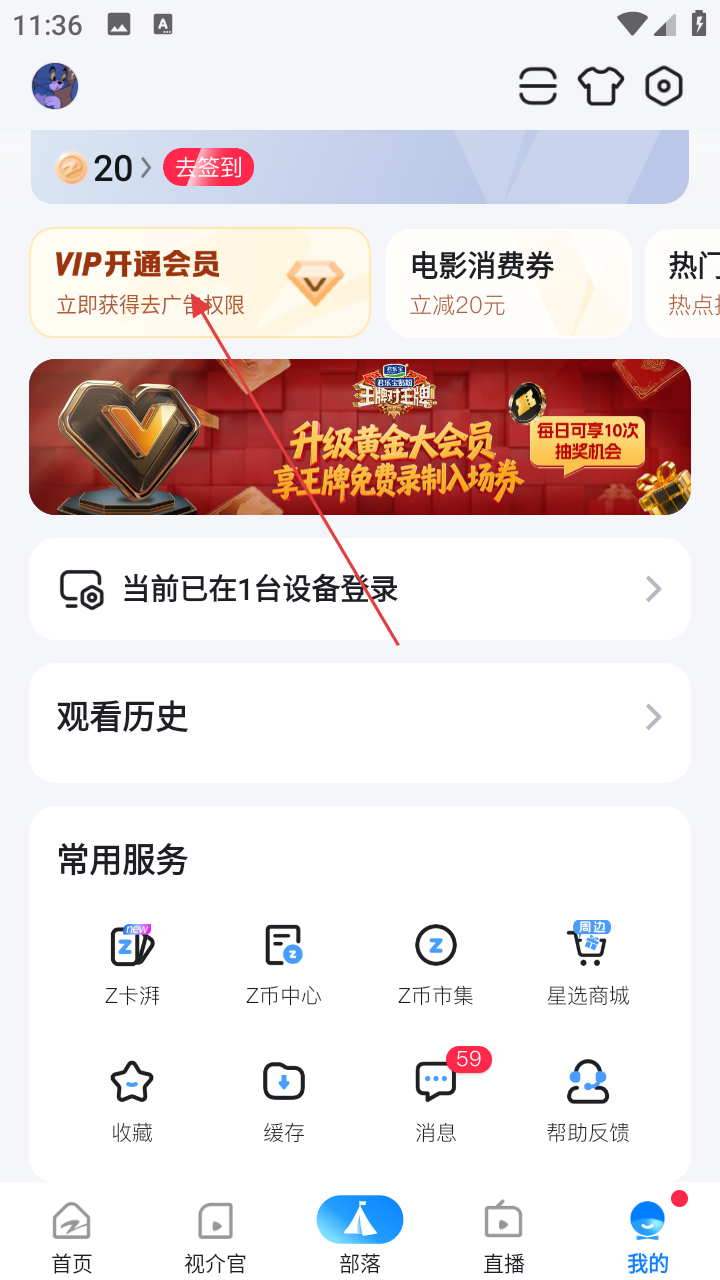Tap the 去签到 check-in button
Viewport: 720px width, 1280px height.
pyautogui.click(x=208, y=168)
